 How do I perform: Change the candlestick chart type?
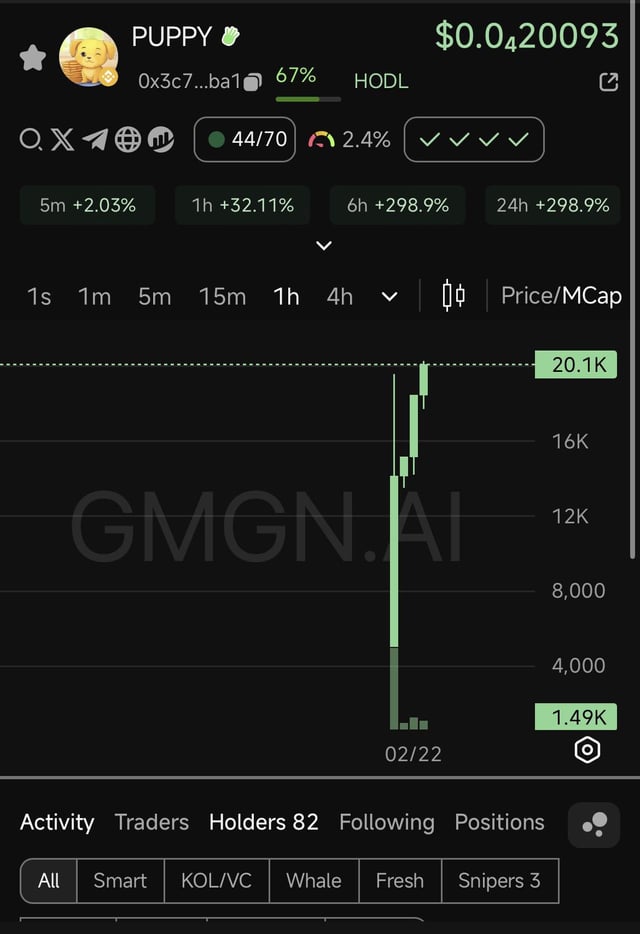point(454,295)
